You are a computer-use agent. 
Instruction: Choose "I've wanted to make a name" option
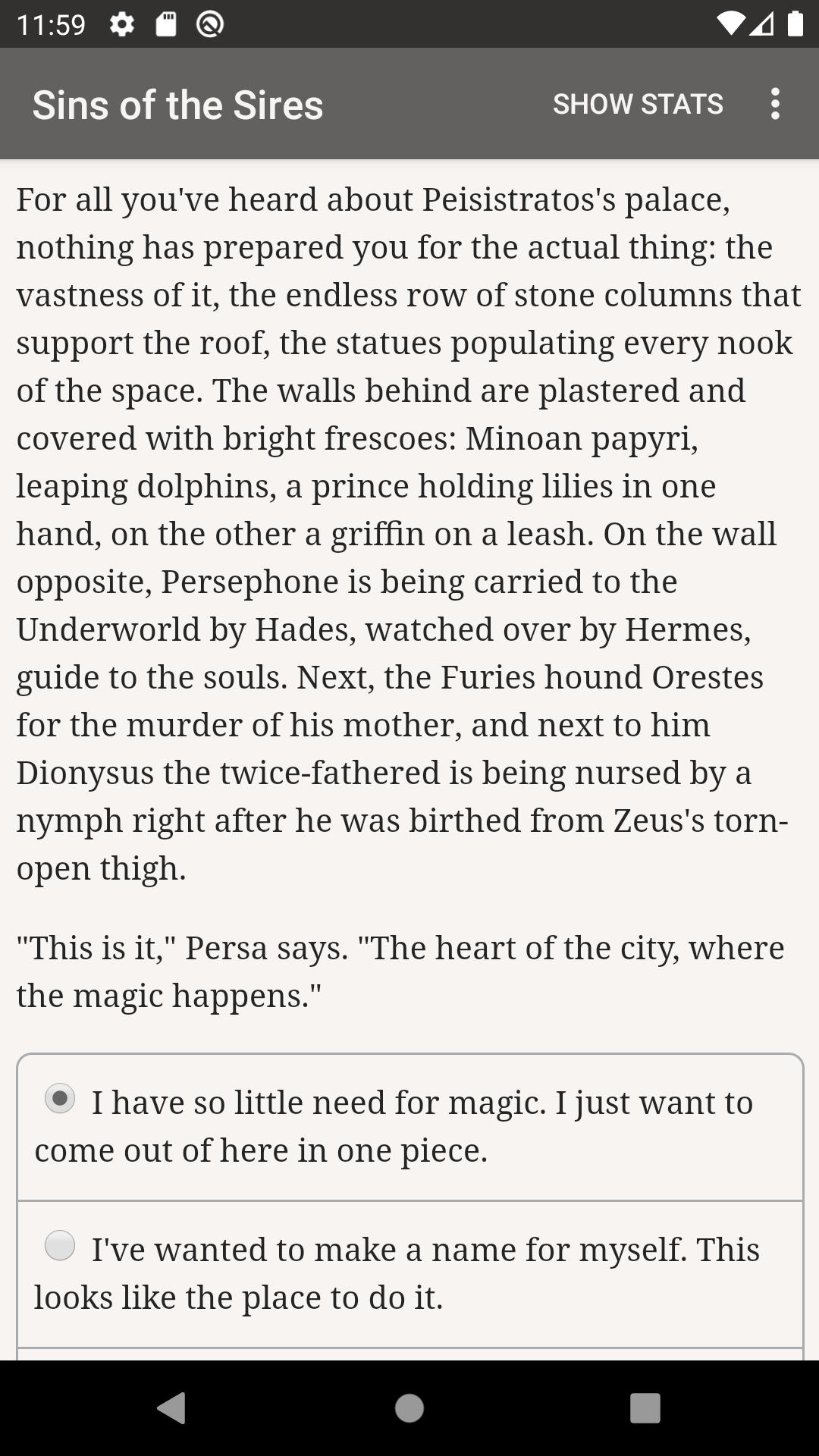(x=409, y=1274)
